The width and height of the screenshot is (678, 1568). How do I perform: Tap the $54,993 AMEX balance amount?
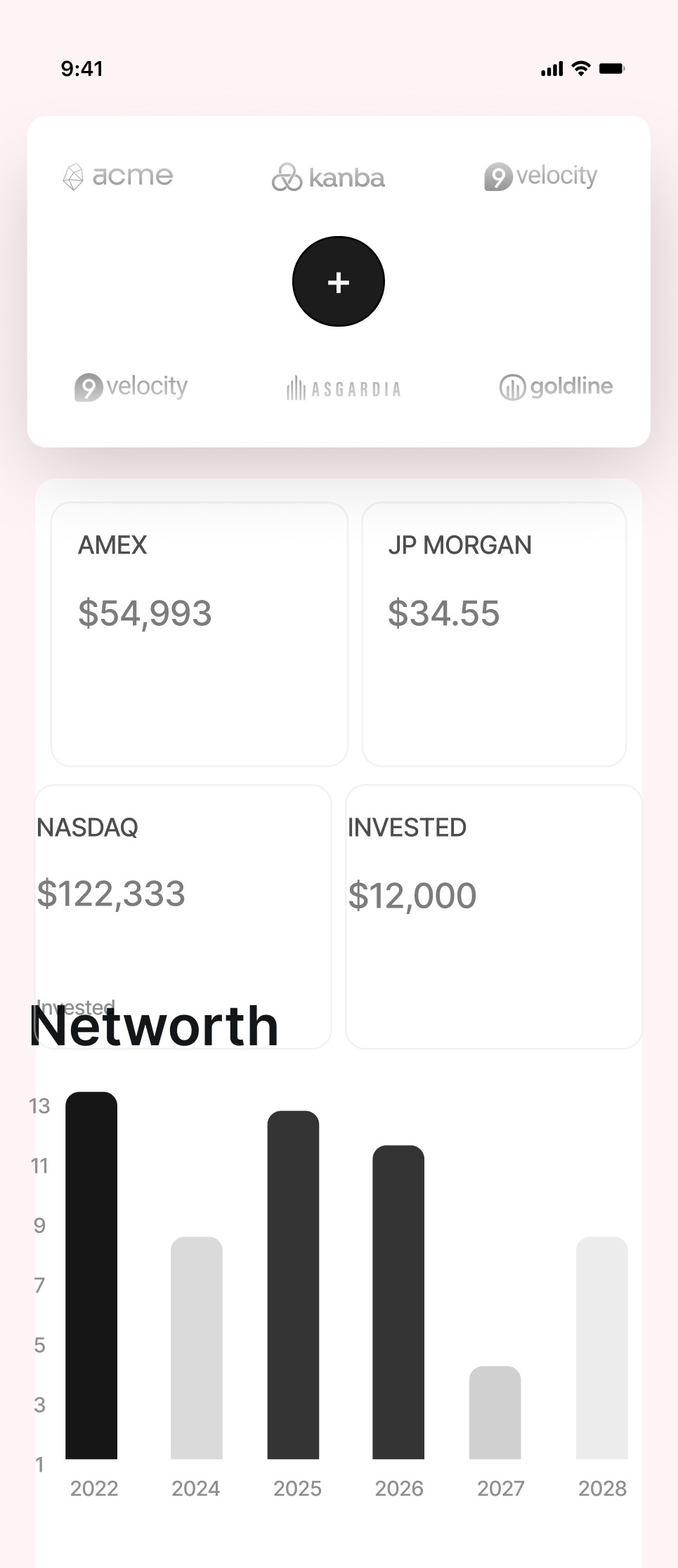[145, 613]
